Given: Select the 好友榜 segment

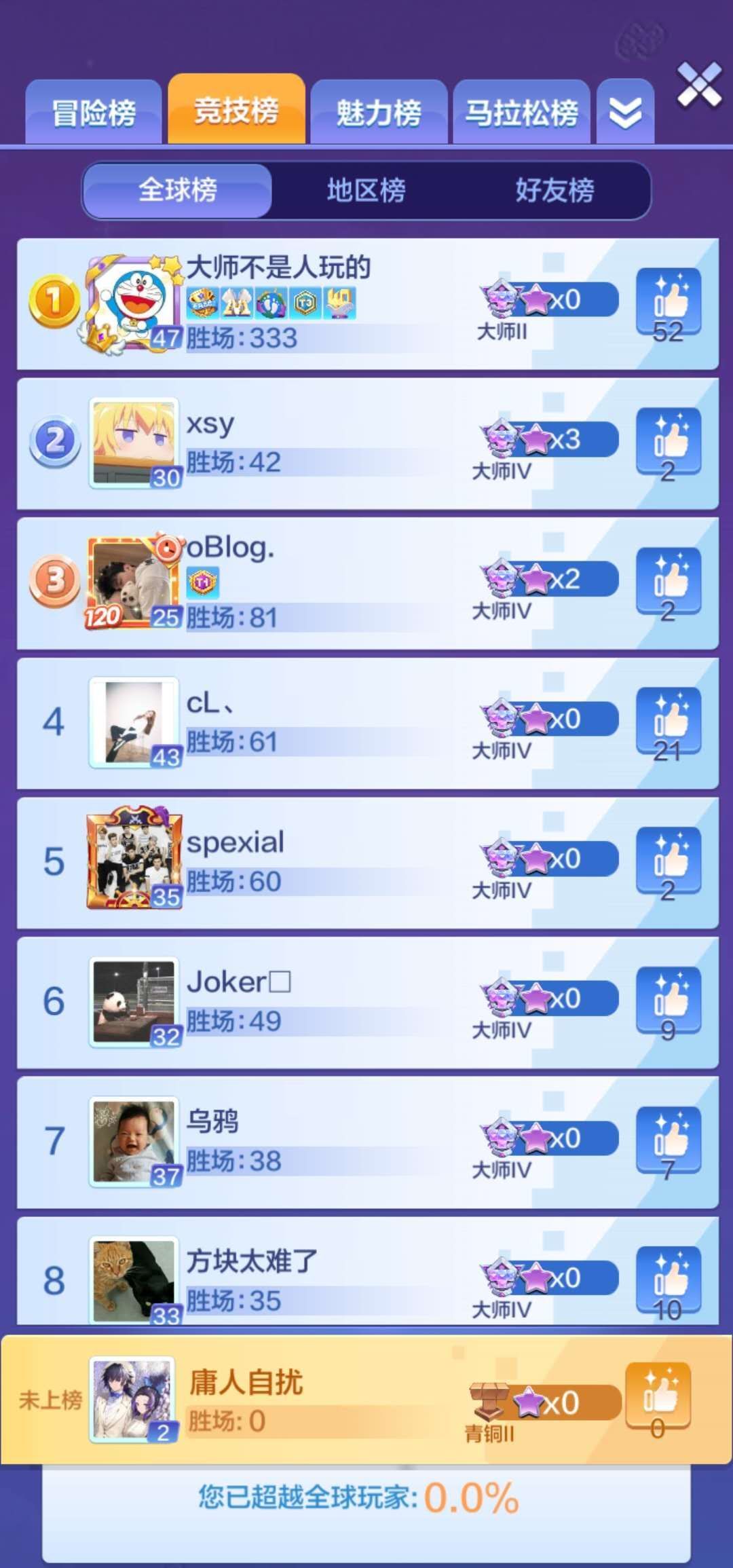Looking at the screenshot, I should point(555,190).
